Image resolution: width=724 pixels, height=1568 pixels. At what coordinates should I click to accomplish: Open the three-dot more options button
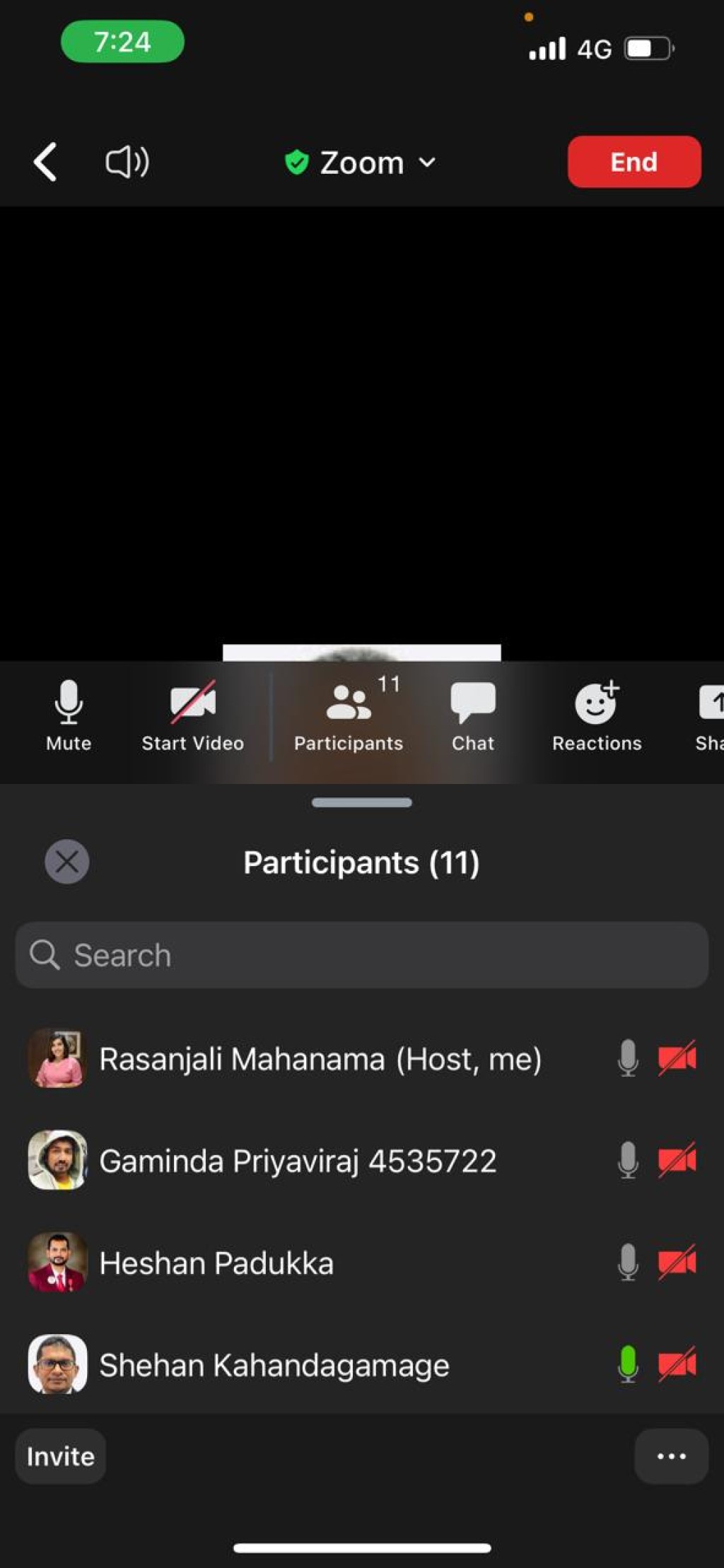tap(671, 1456)
